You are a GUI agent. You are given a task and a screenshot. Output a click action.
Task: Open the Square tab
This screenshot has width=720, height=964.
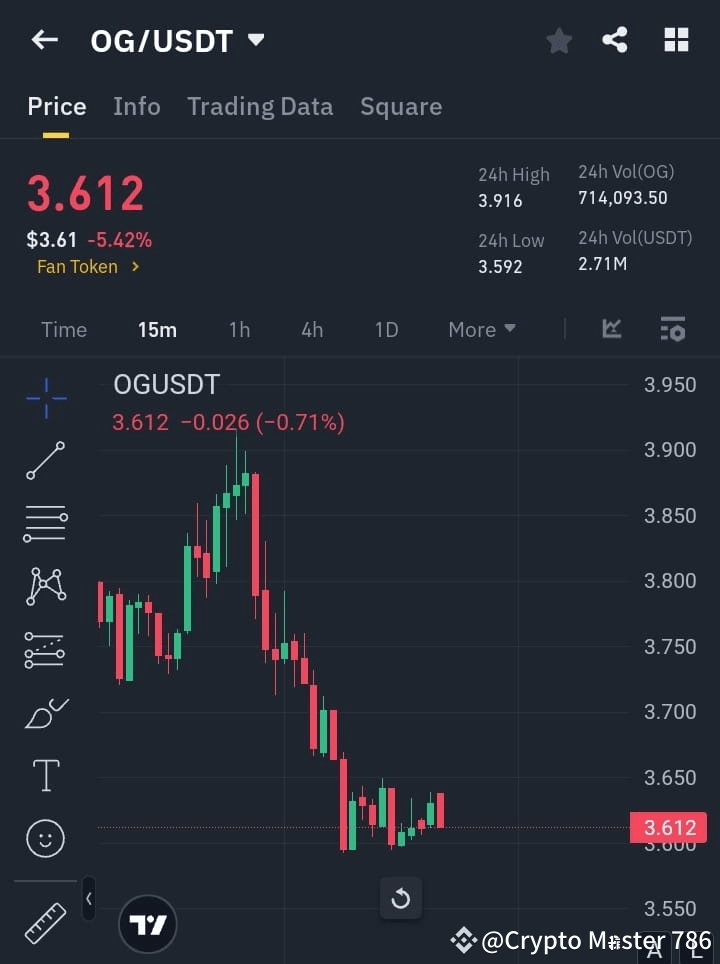coord(400,106)
